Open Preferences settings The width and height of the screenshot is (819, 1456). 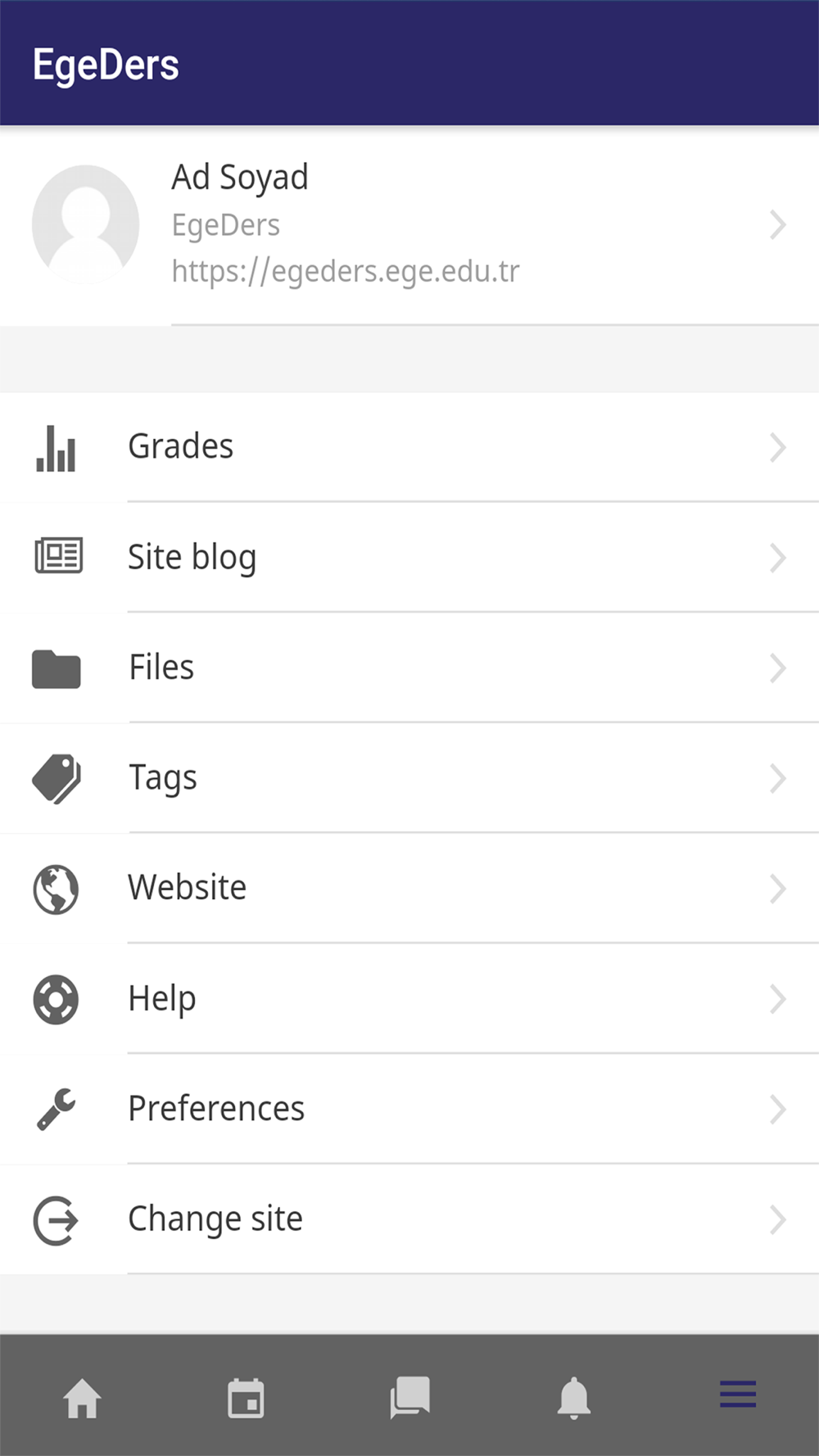coord(409,1109)
